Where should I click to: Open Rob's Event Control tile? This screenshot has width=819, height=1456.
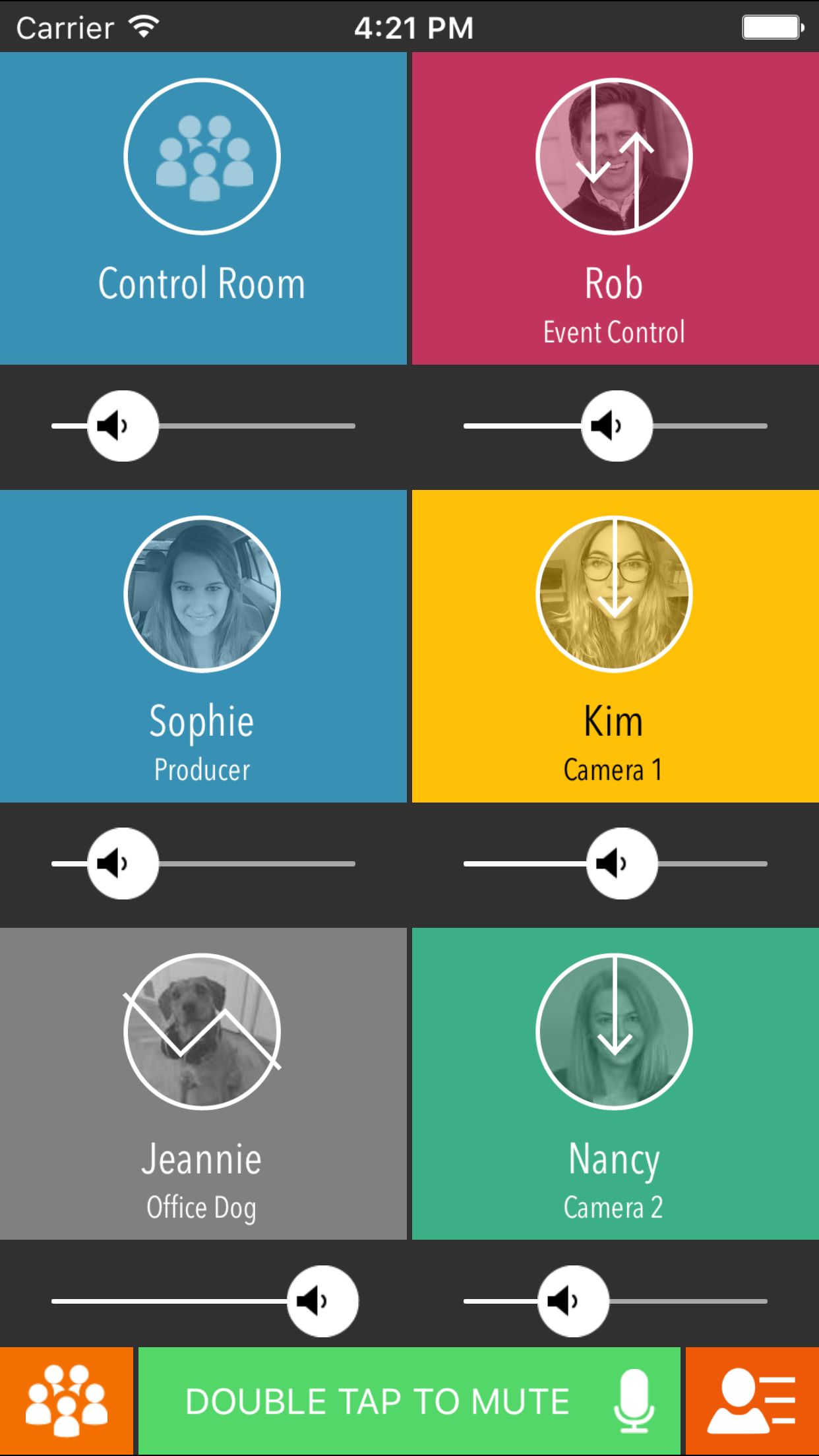(x=615, y=208)
